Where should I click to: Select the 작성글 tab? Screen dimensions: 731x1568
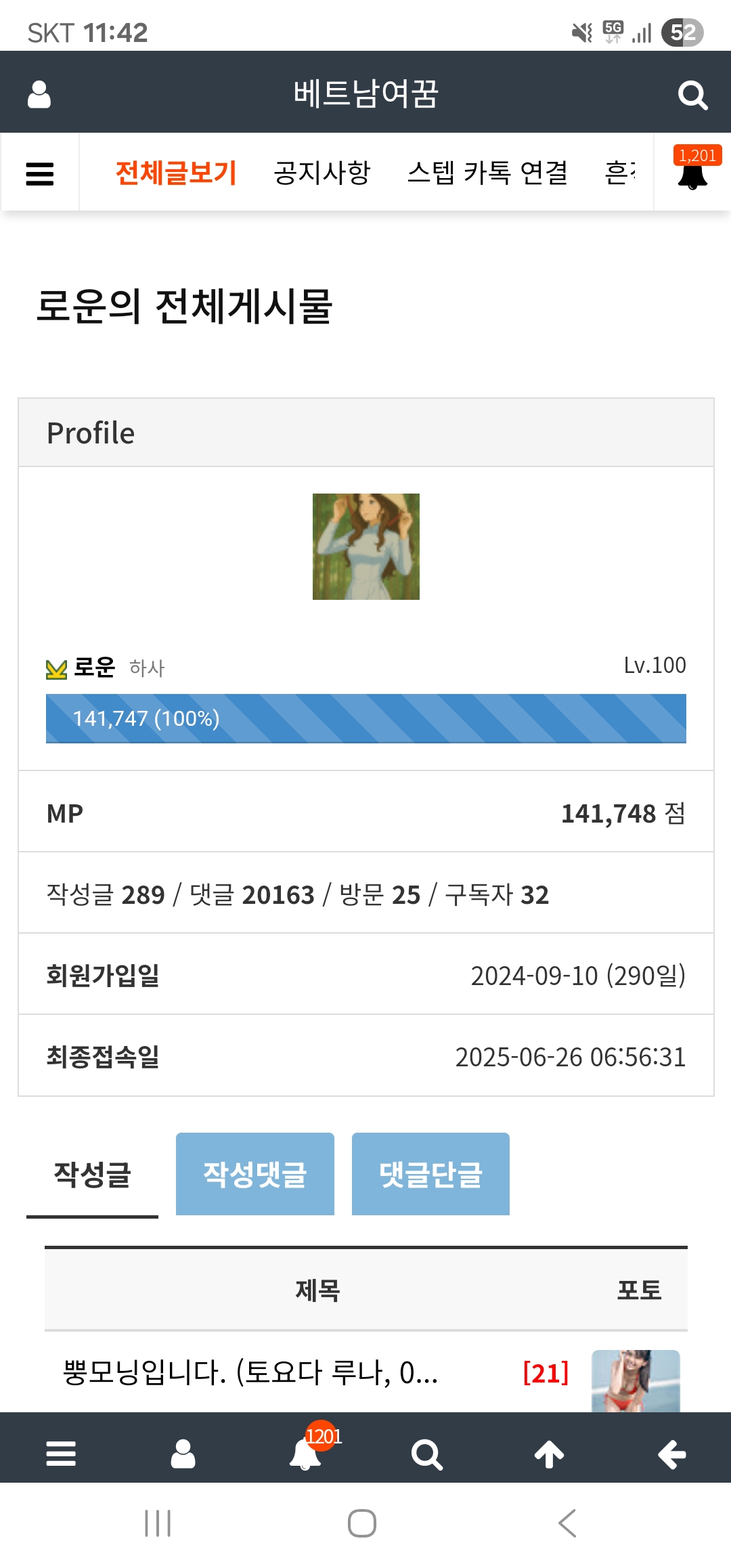92,1175
